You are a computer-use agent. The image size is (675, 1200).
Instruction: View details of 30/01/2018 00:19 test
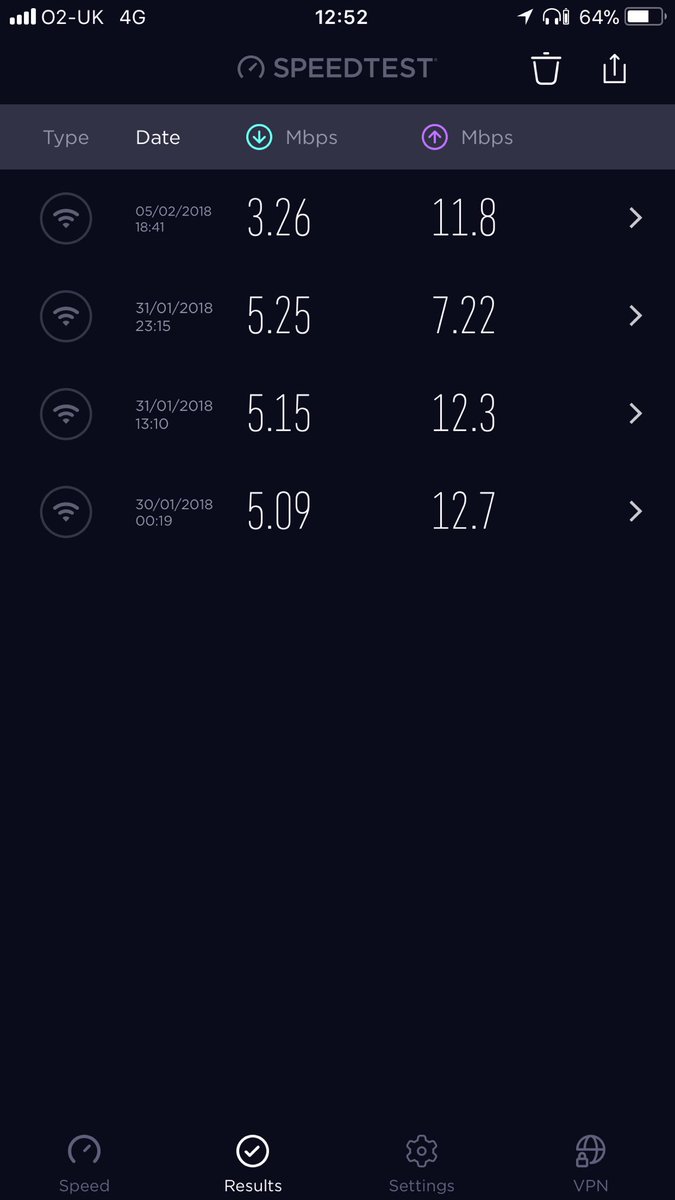[x=337, y=512]
